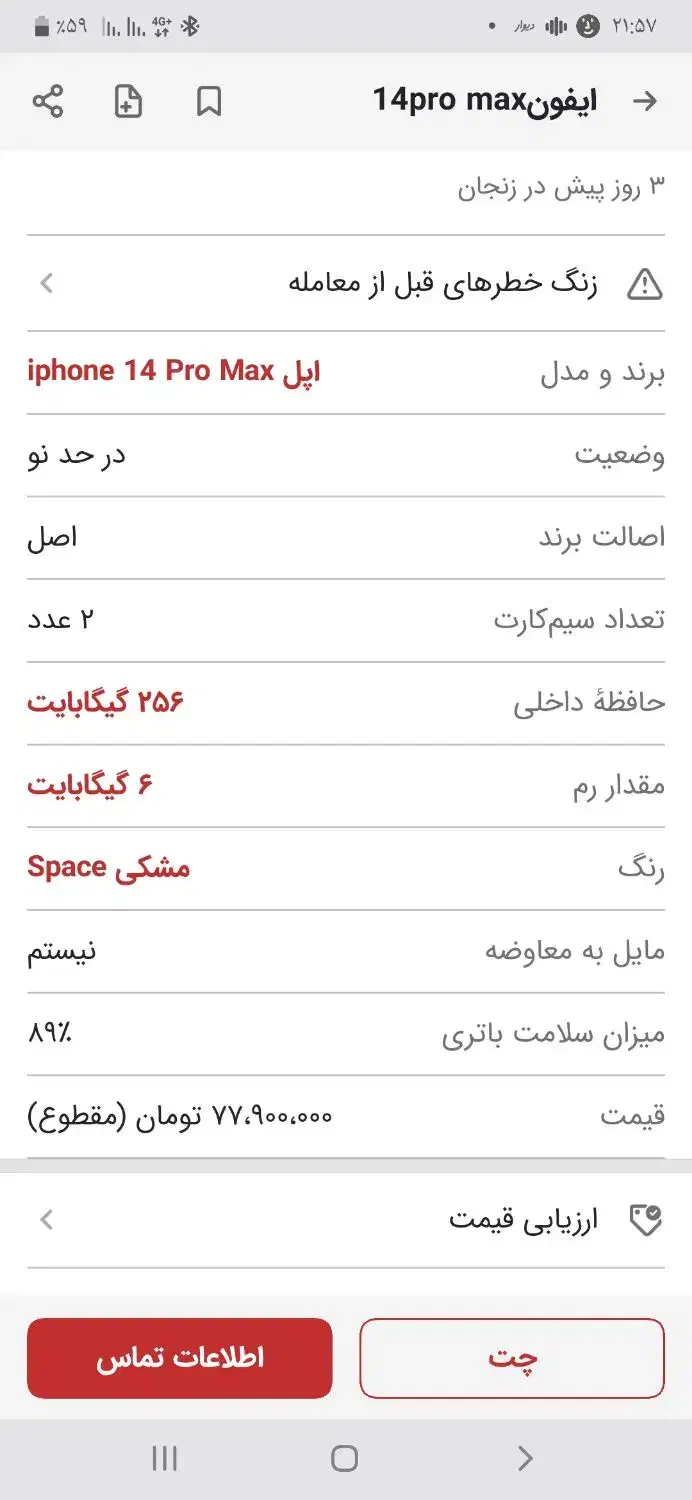
Task: Tap the ۶ گیگابایت RAM link
Action: click(x=90, y=785)
